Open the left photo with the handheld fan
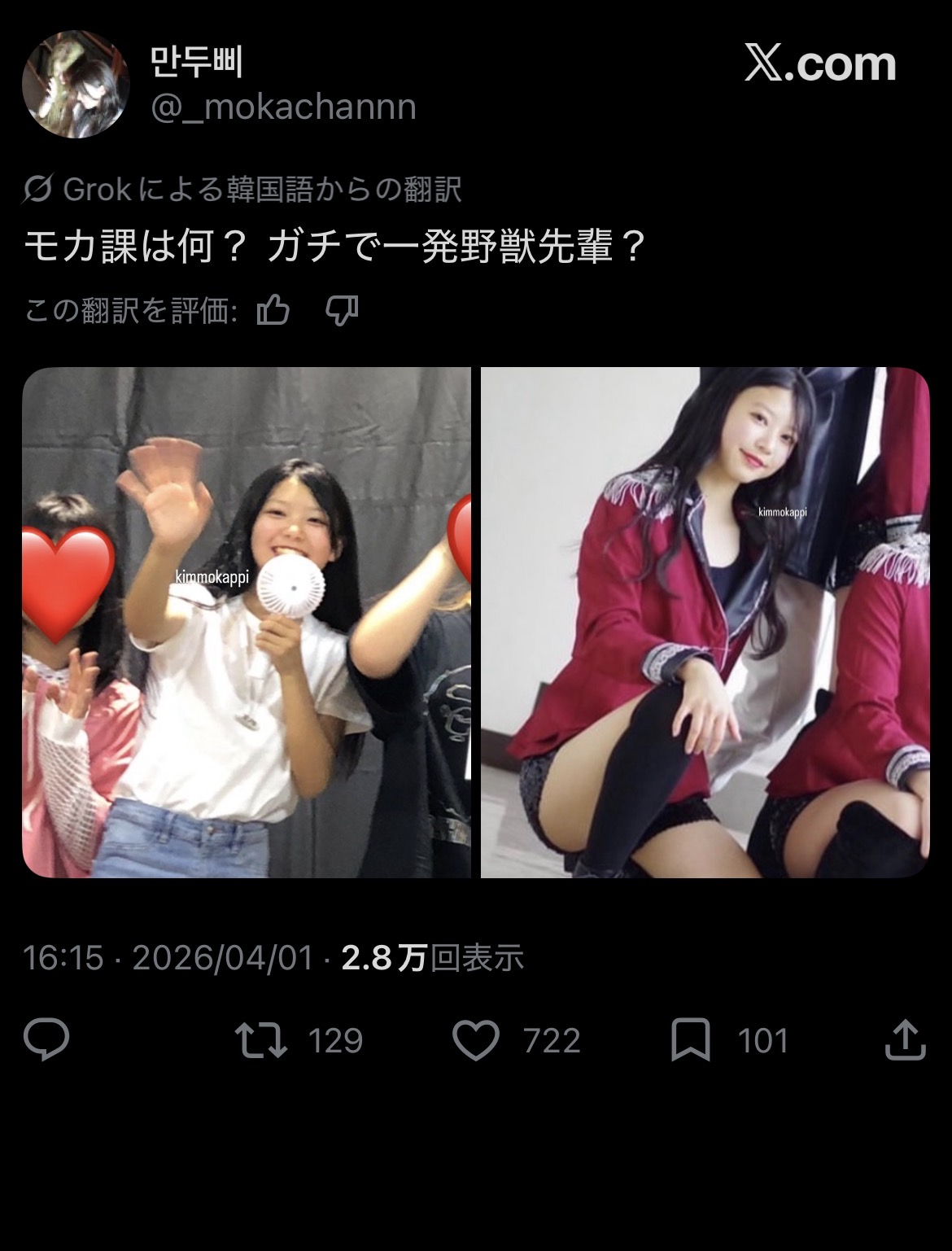Screen dimensions: 952x1251 click(x=247, y=623)
